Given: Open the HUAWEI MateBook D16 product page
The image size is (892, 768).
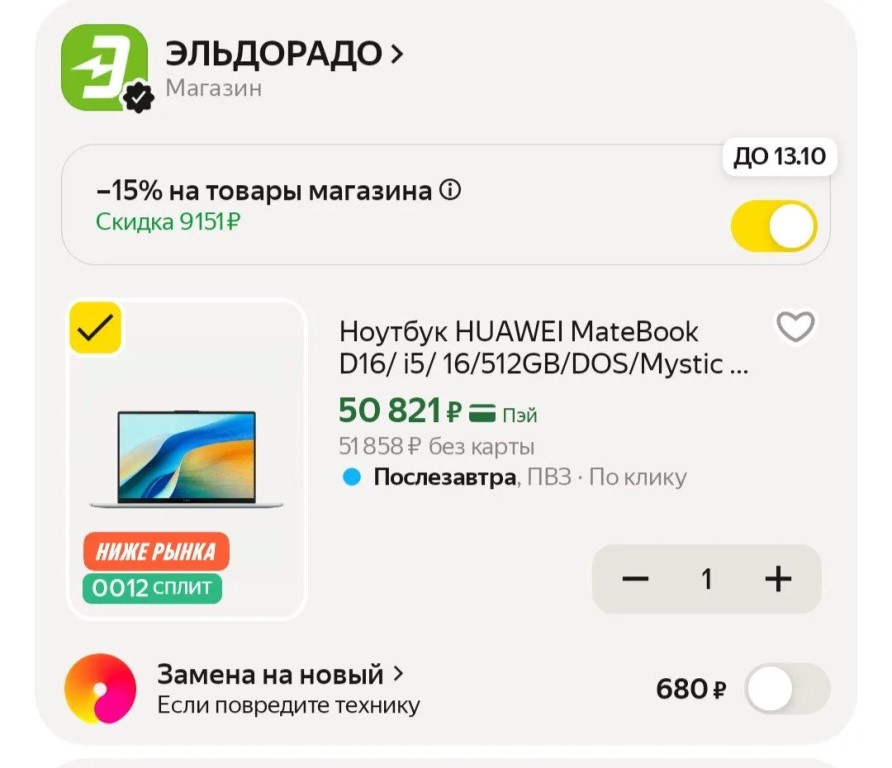Looking at the screenshot, I should [x=543, y=347].
